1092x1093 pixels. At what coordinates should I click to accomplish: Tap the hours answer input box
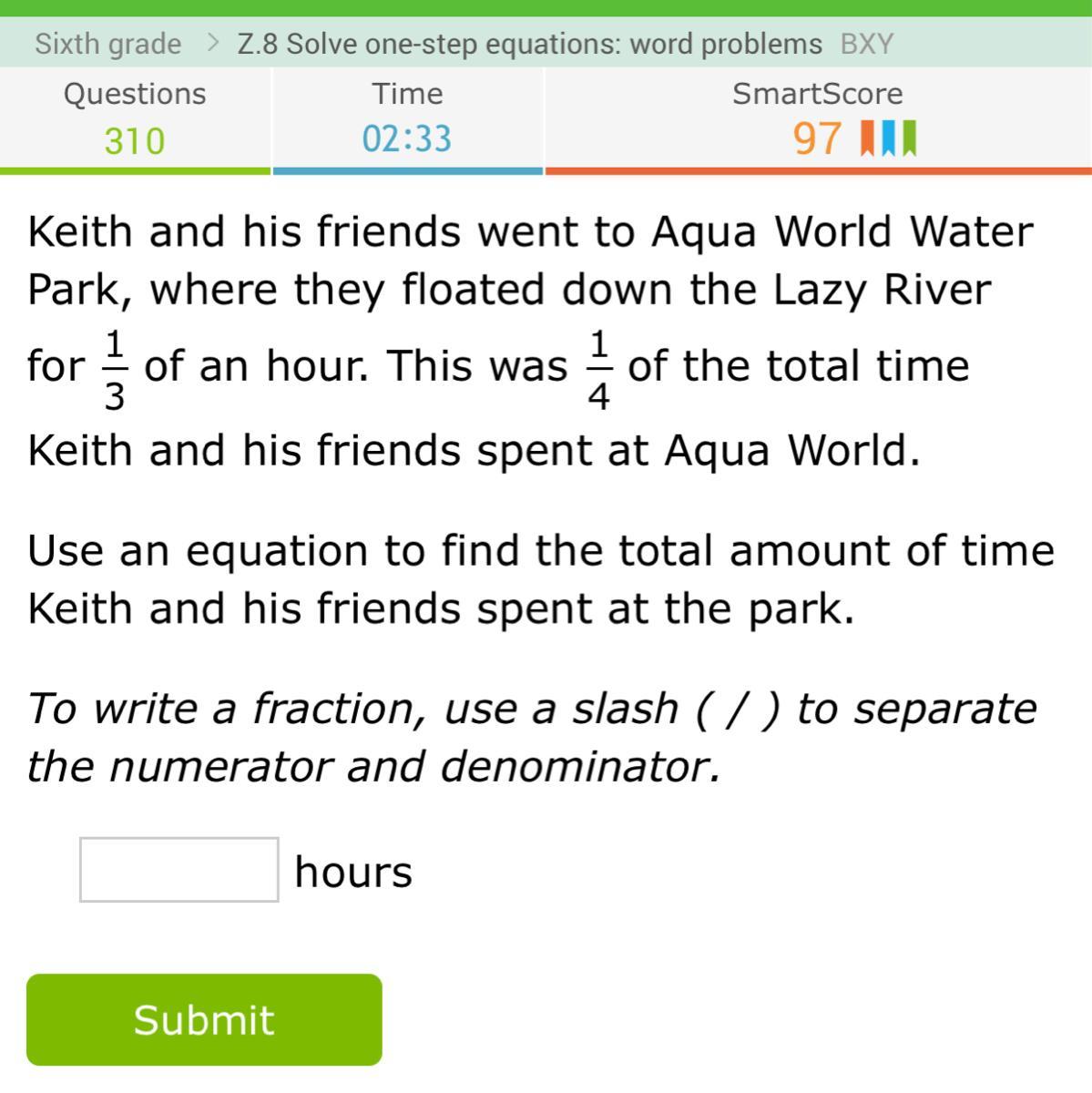pos(179,870)
